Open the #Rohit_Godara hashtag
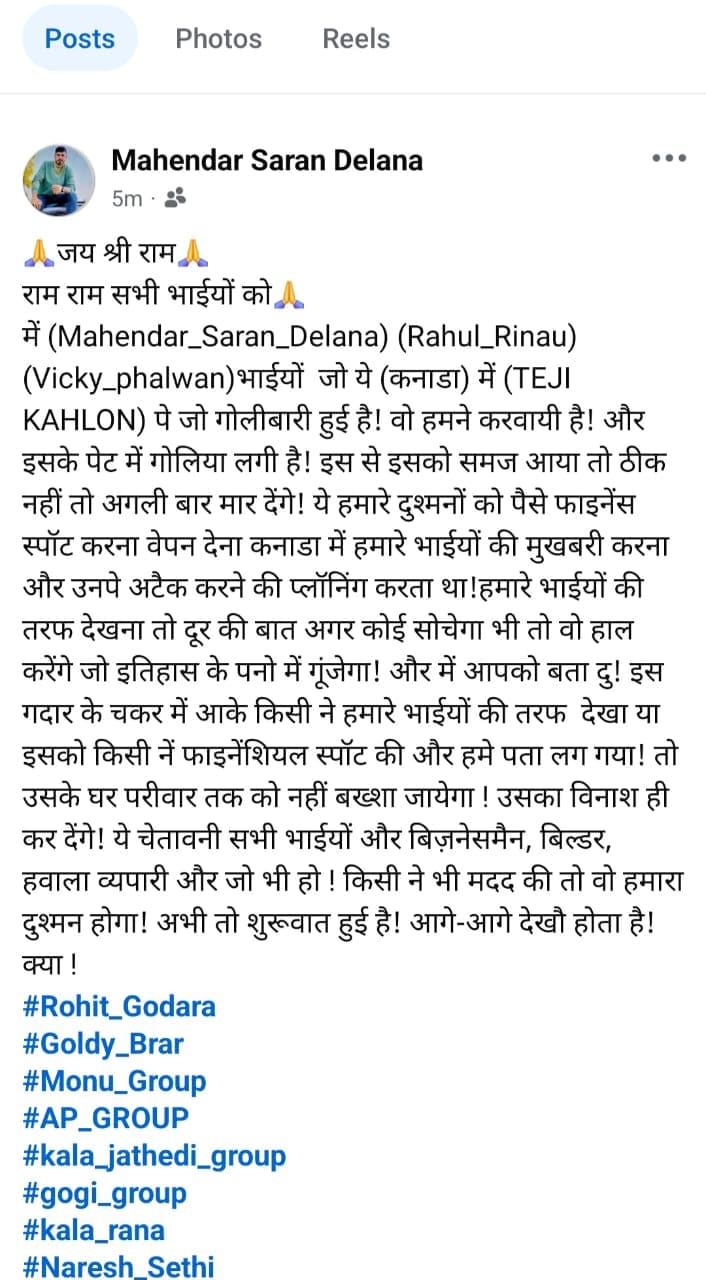706x1280 pixels. tap(119, 1005)
